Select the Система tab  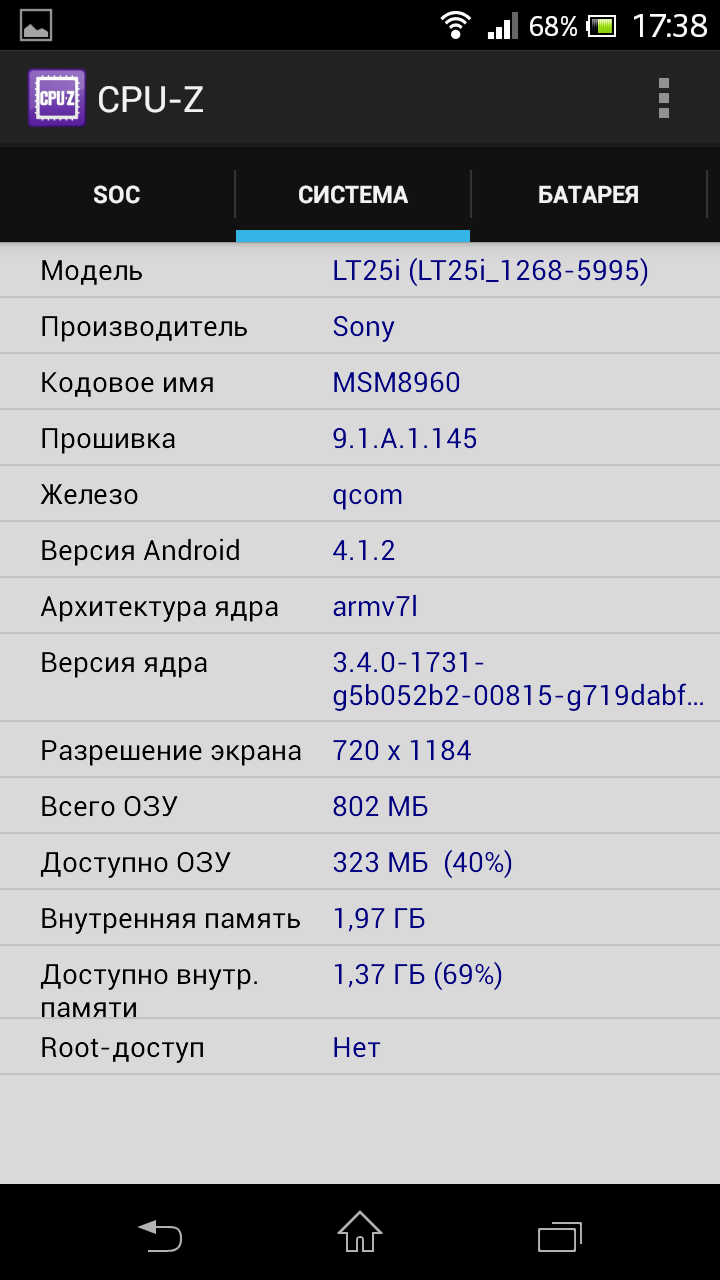pos(353,195)
